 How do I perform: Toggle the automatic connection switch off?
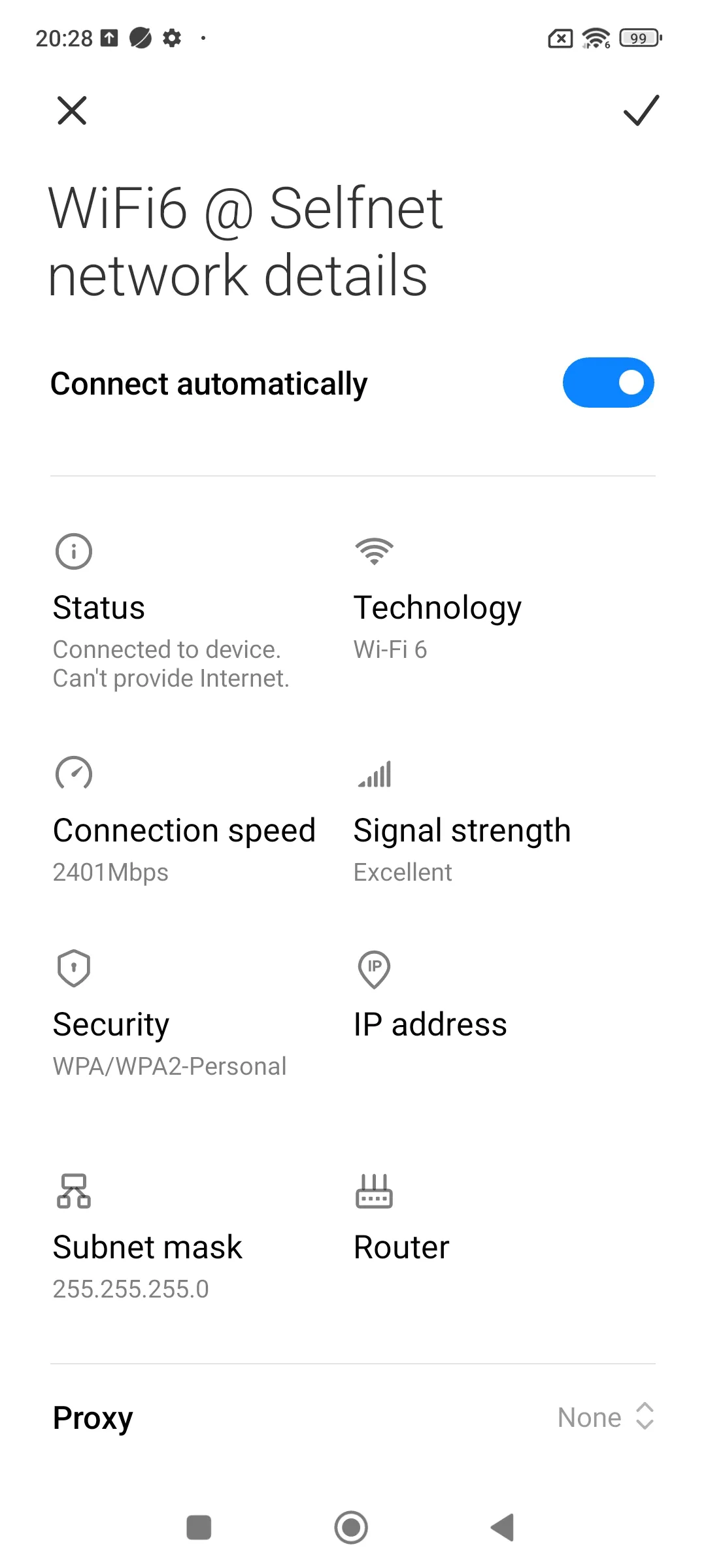pyautogui.click(x=608, y=382)
